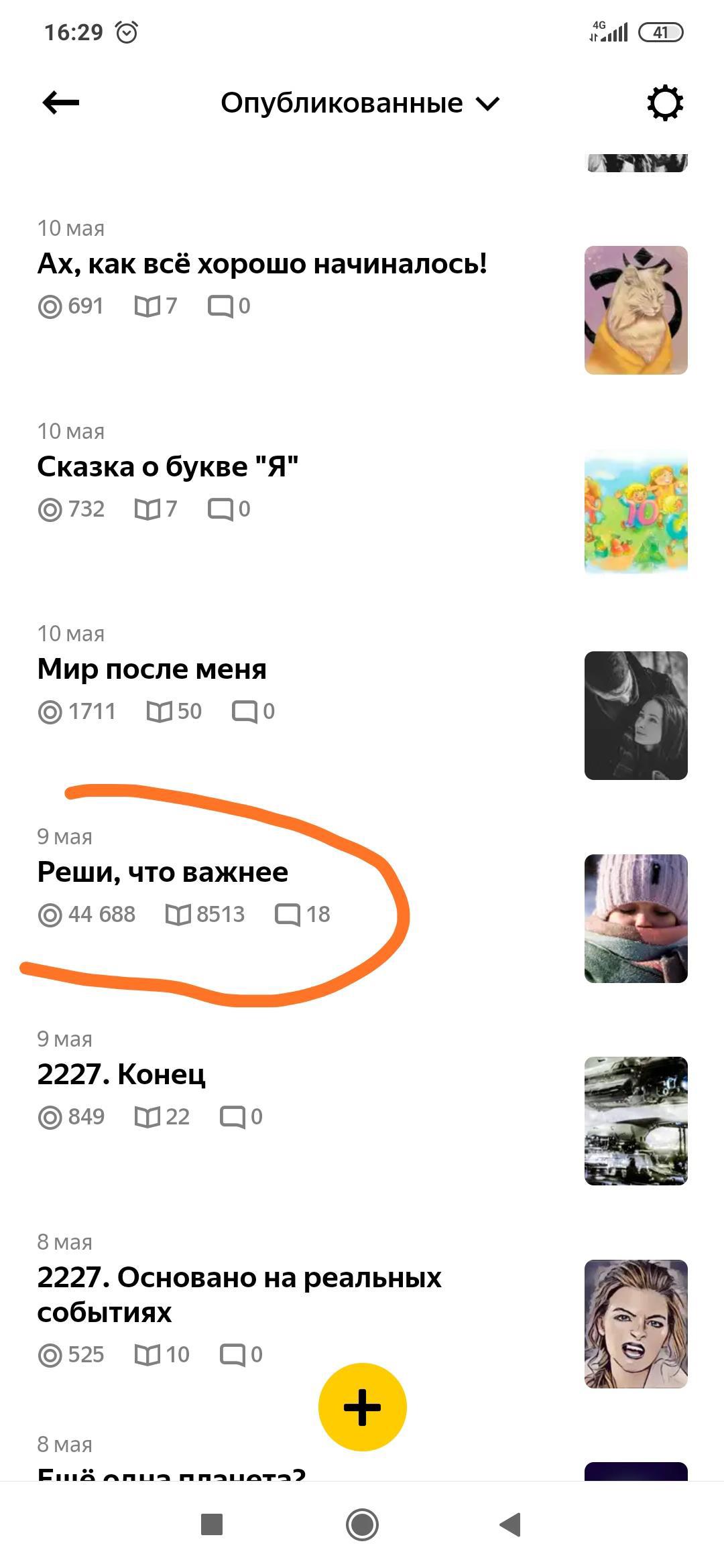724x1568 pixels.
Task: Tap the system home button
Action: coord(362,1525)
